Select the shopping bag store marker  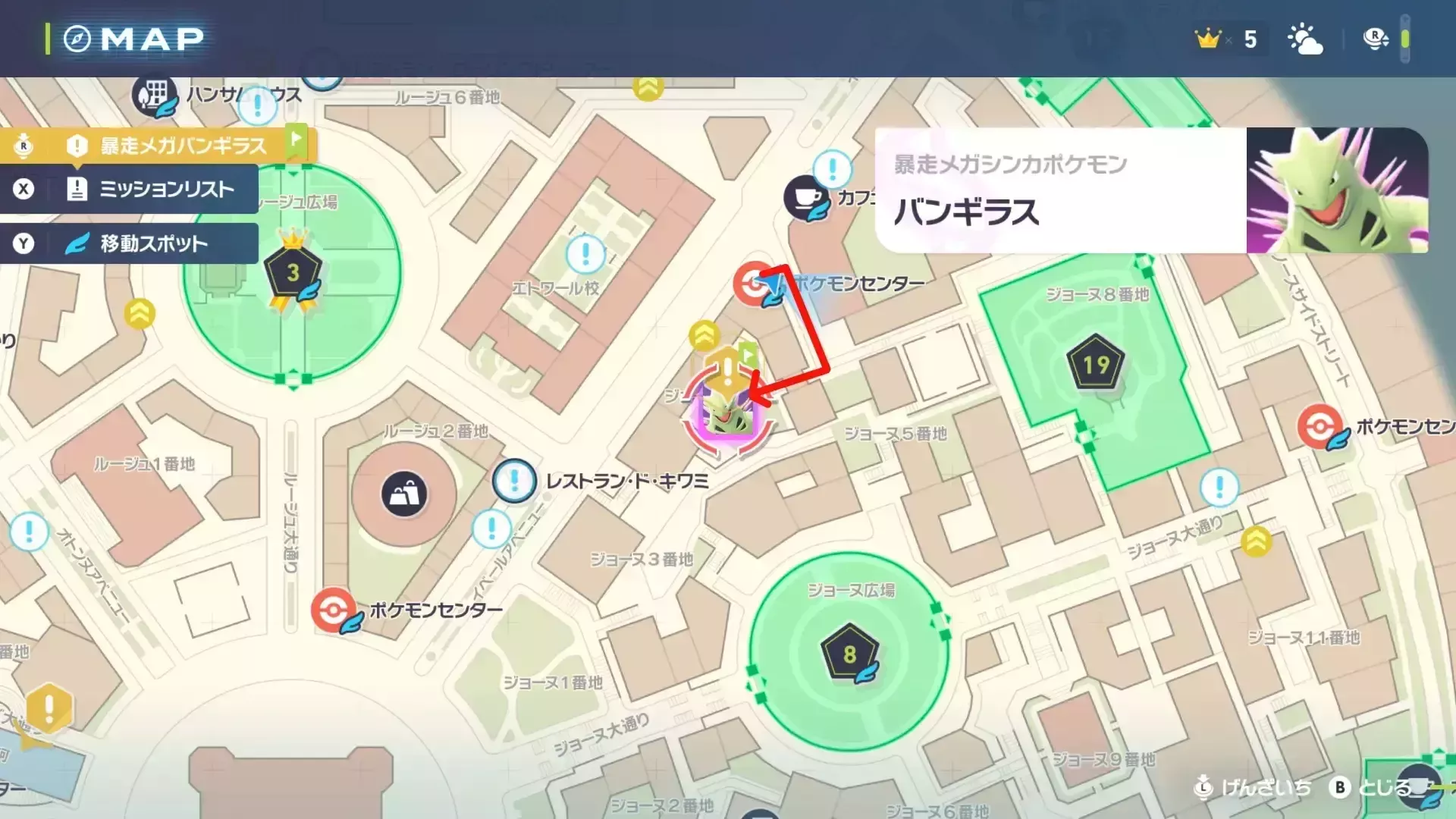(x=404, y=494)
